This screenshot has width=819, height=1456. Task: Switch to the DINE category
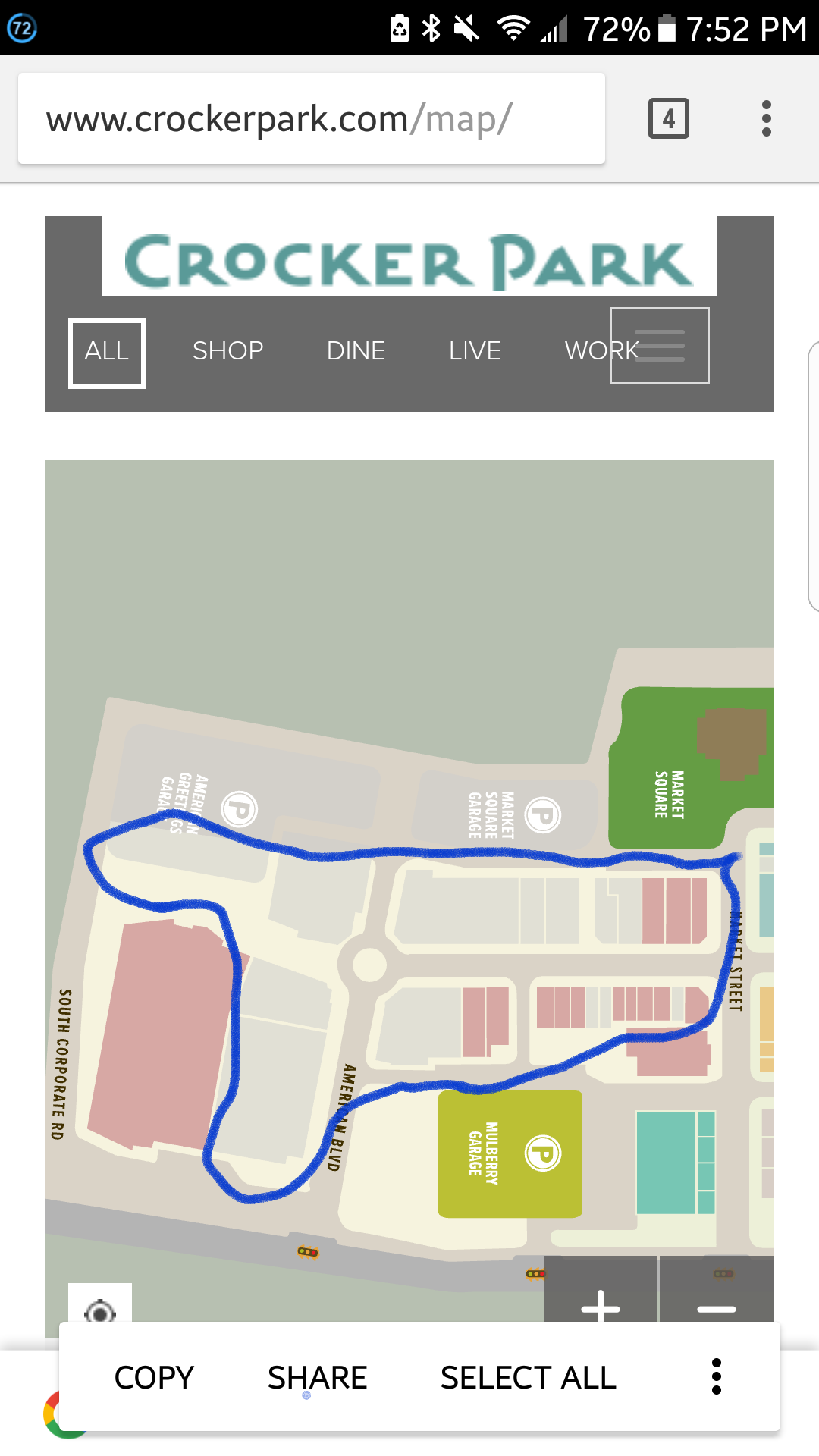pyautogui.click(x=356, y=351)
